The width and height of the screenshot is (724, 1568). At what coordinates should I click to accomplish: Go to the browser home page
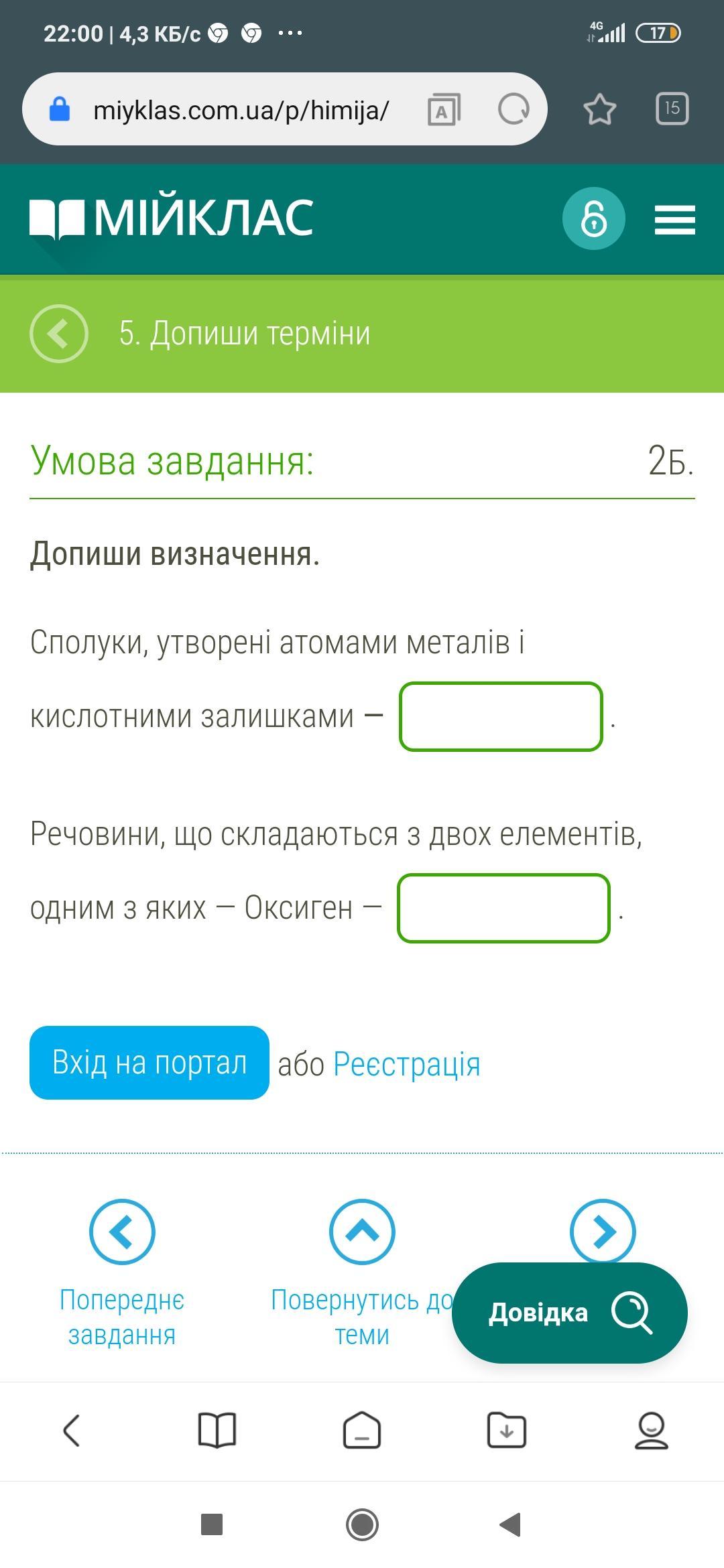click(x=362, y=1431)
